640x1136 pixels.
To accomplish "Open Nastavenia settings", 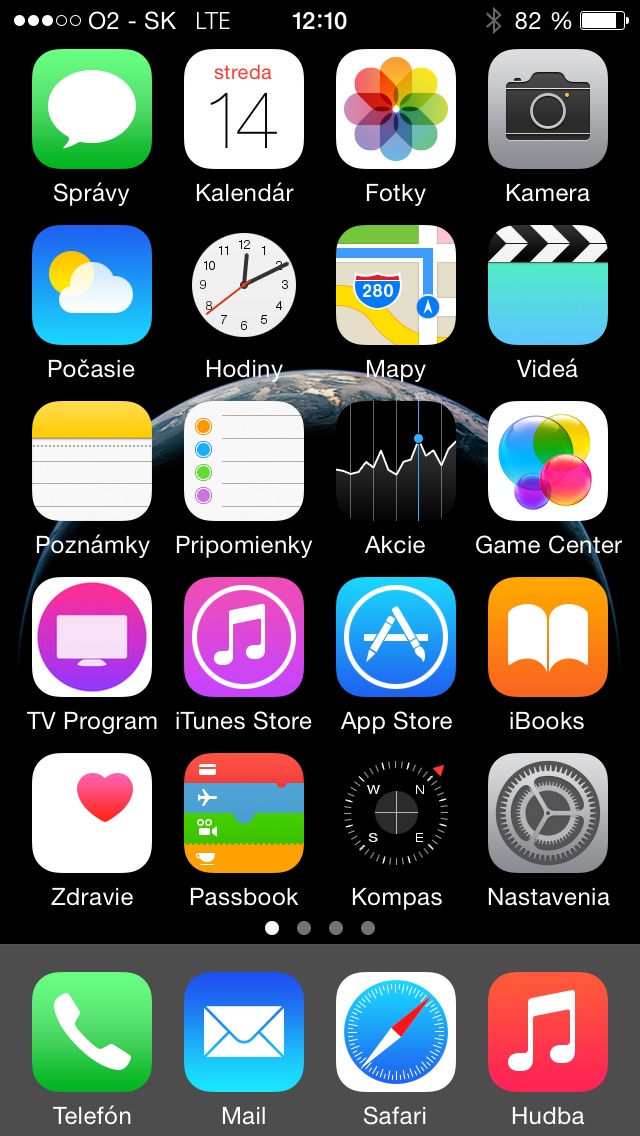I will (x=548, y=813).
